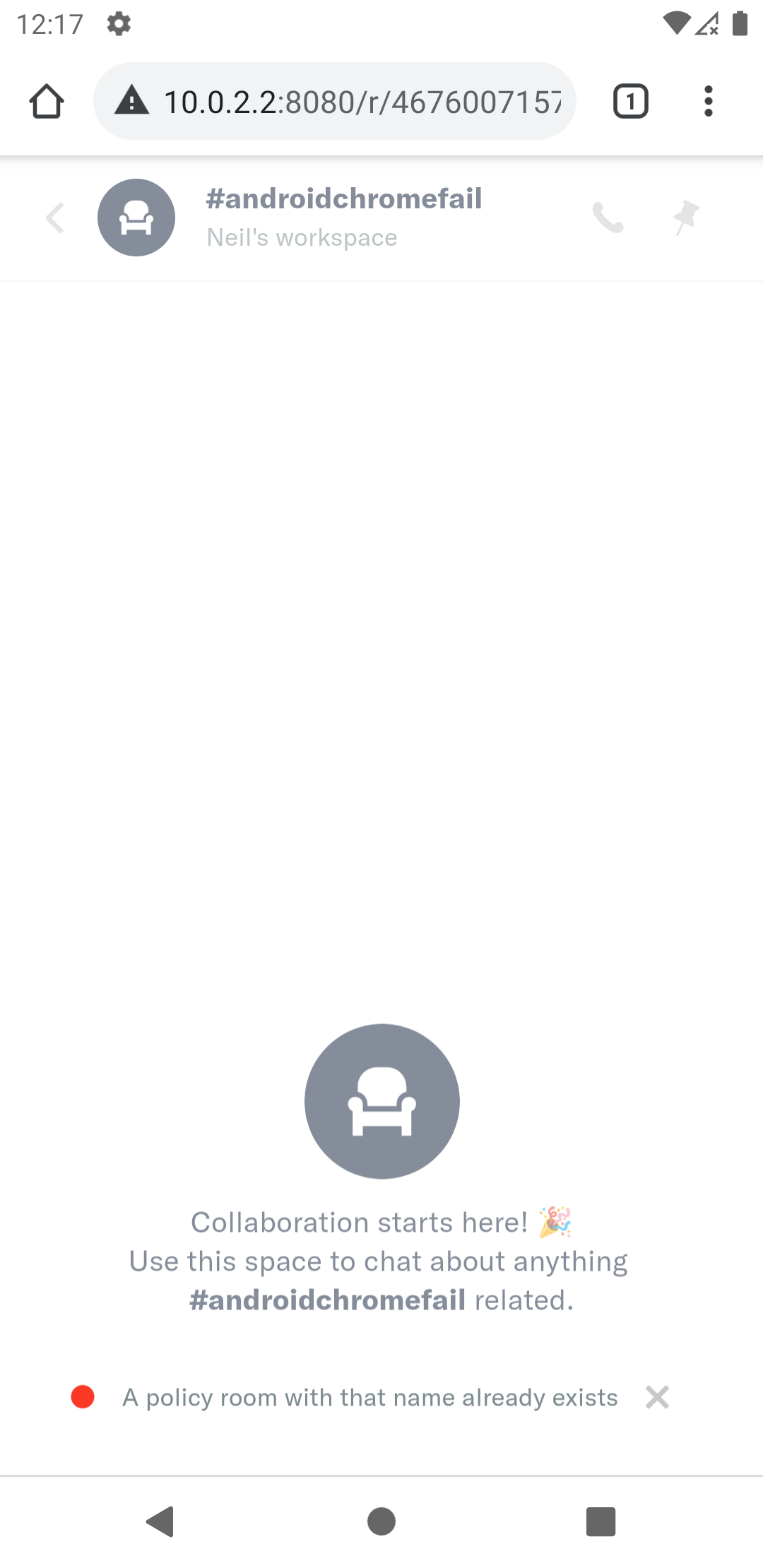The height and width of the screenshot is (1568, 763).
Task: Tap the URL address bar
Action: 353,101
